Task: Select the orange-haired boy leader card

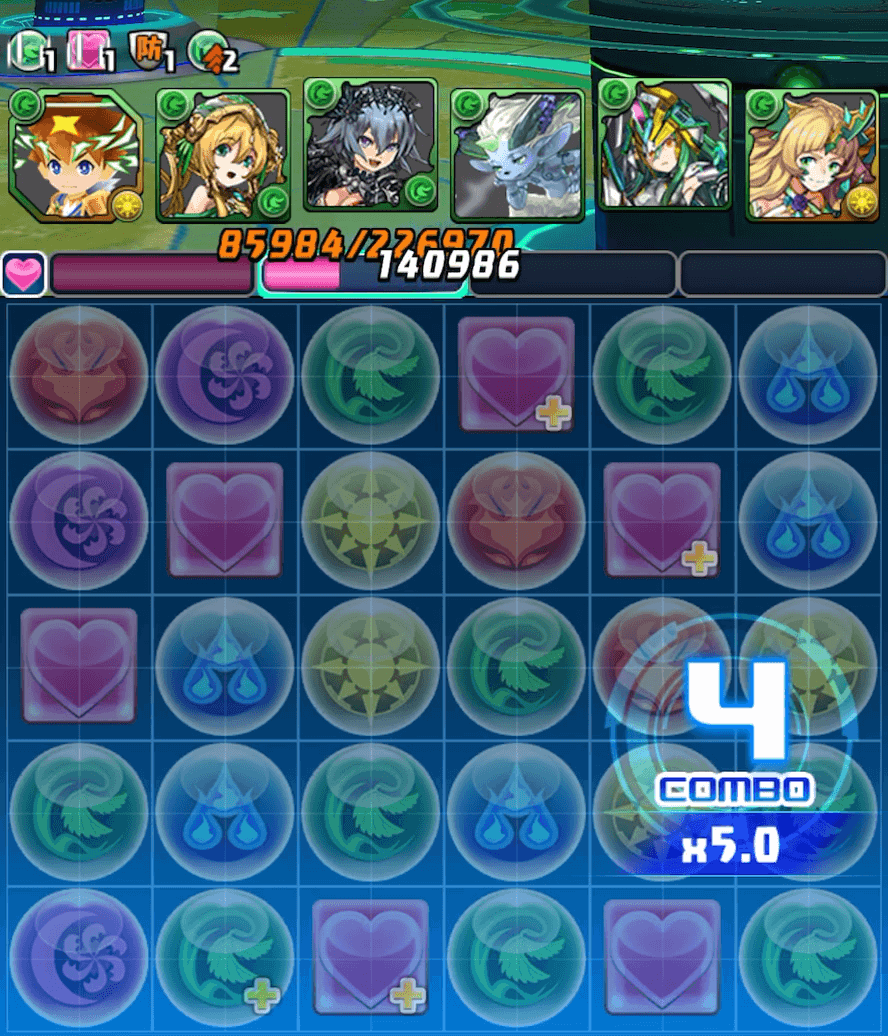Action: [77, 155]
